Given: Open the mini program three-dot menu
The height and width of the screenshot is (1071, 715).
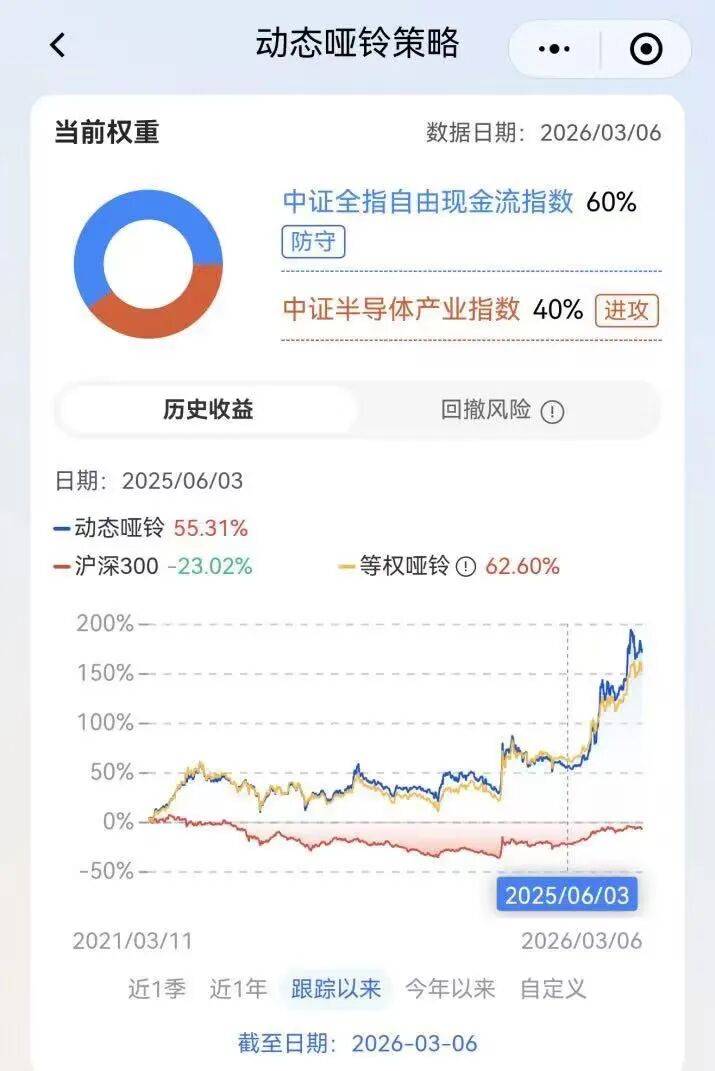Looking at the screenshot, I should click(553, 48).
